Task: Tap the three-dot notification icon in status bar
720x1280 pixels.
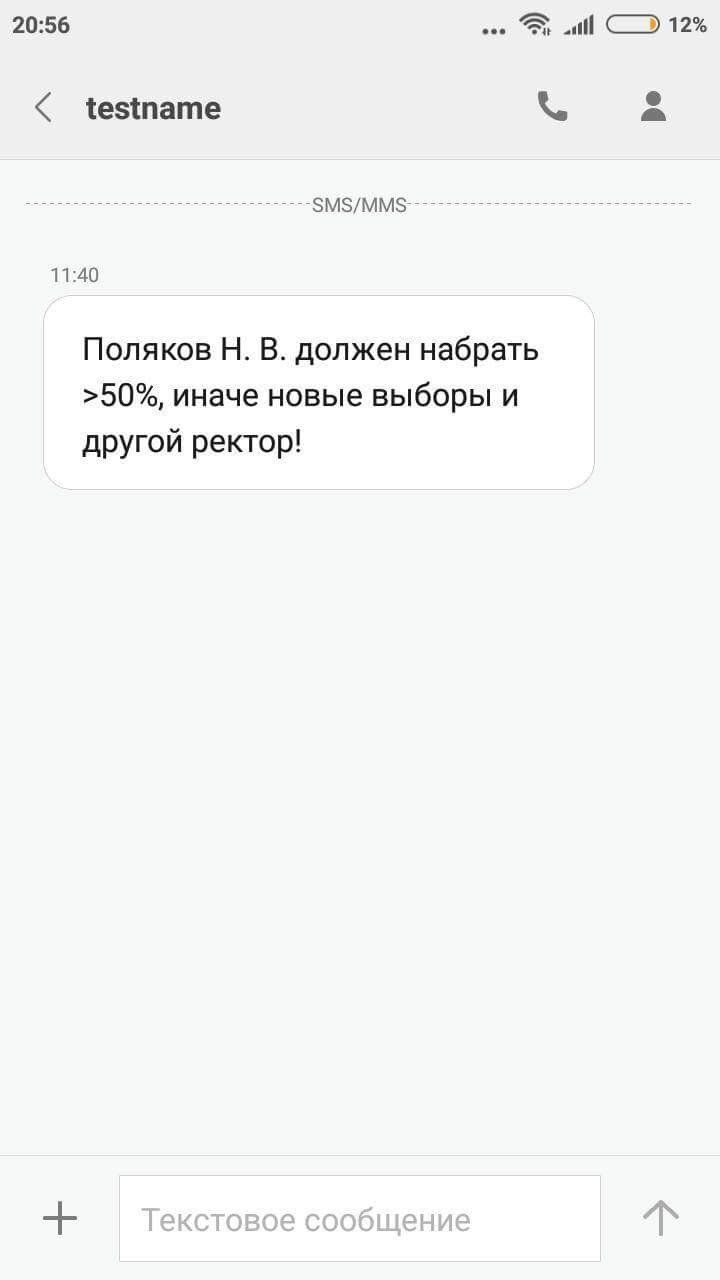Action: 494,29
